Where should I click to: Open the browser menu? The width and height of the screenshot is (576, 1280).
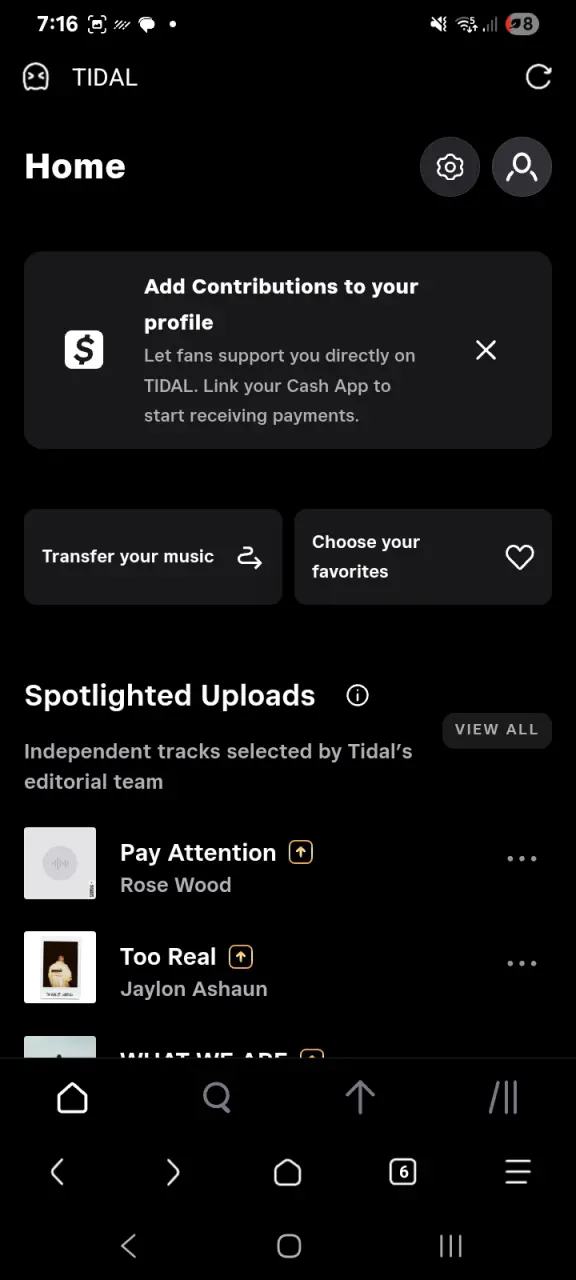pyautogui.click(x=517, y=1172)
